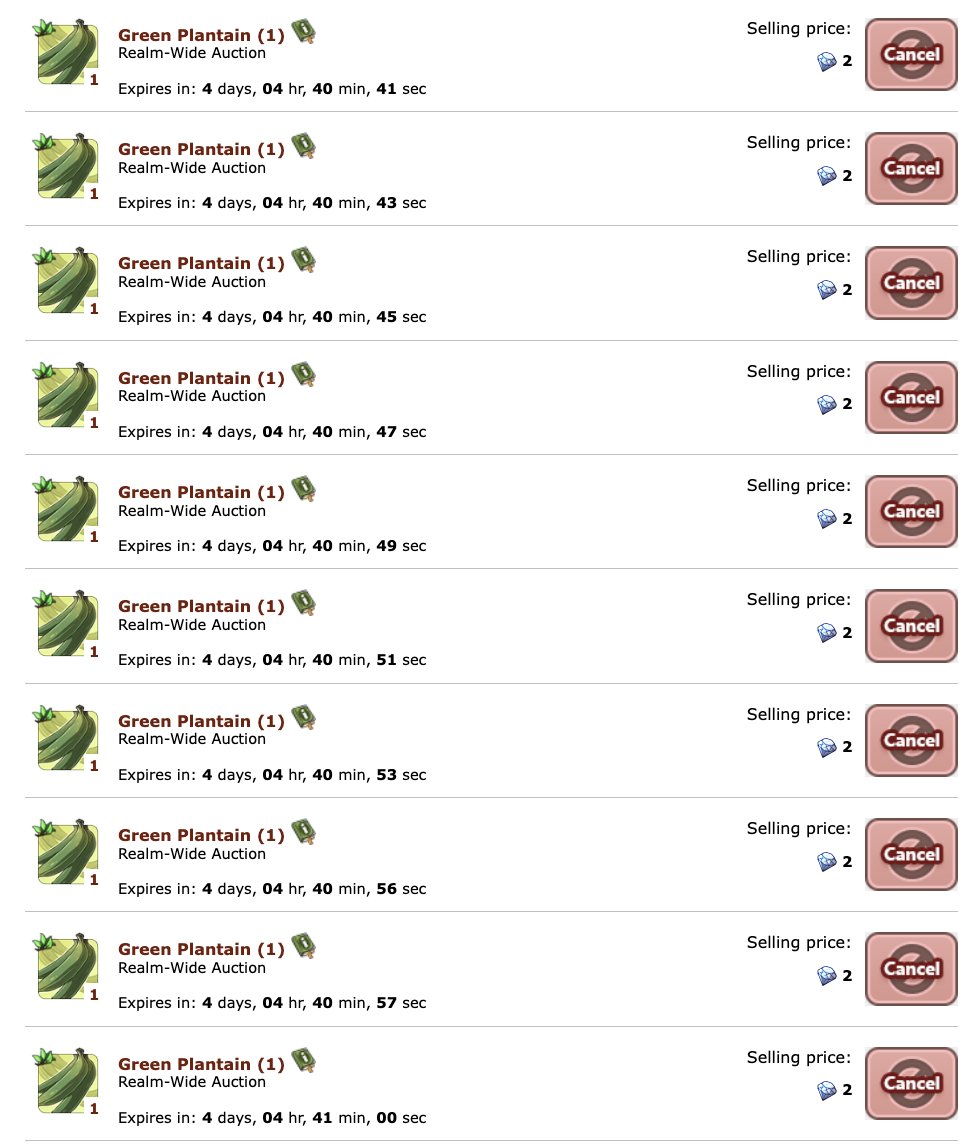972x1144 pixels.
Task: View item info book on the 49 sec listing
Action: tap(303, 490)
